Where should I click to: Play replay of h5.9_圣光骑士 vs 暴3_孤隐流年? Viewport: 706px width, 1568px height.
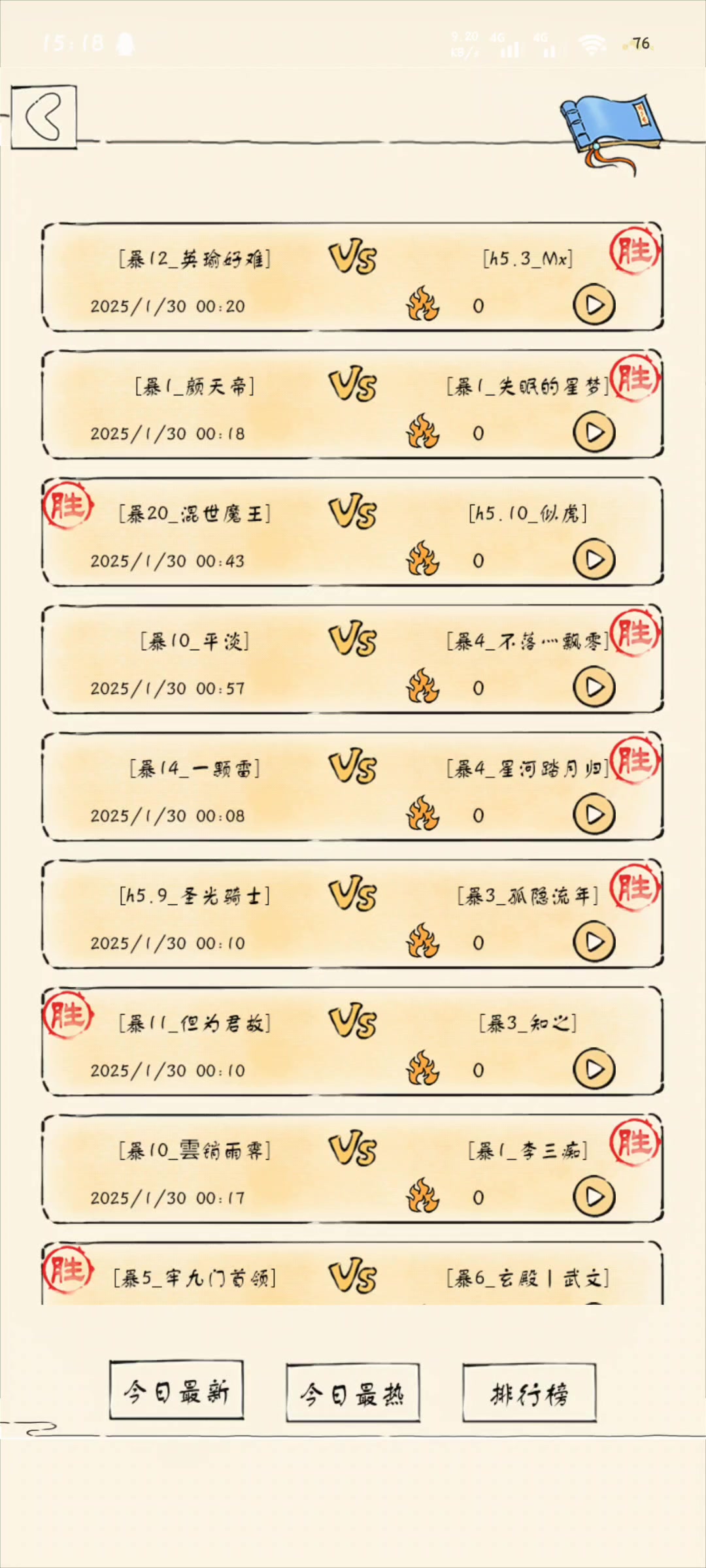click(594, 942)
